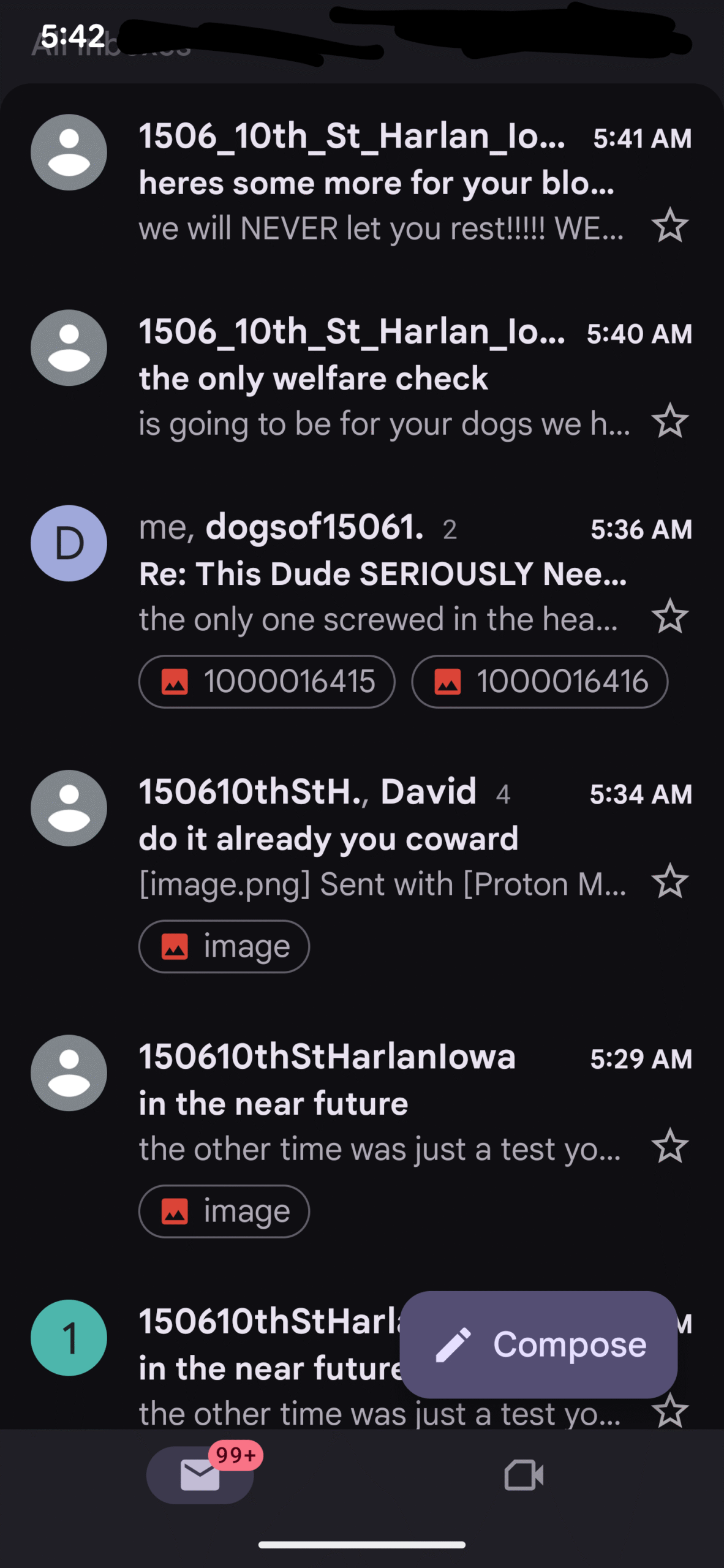Star the 'Re: This Dude SERIOUSLY' thread

[x=669, y=617]
